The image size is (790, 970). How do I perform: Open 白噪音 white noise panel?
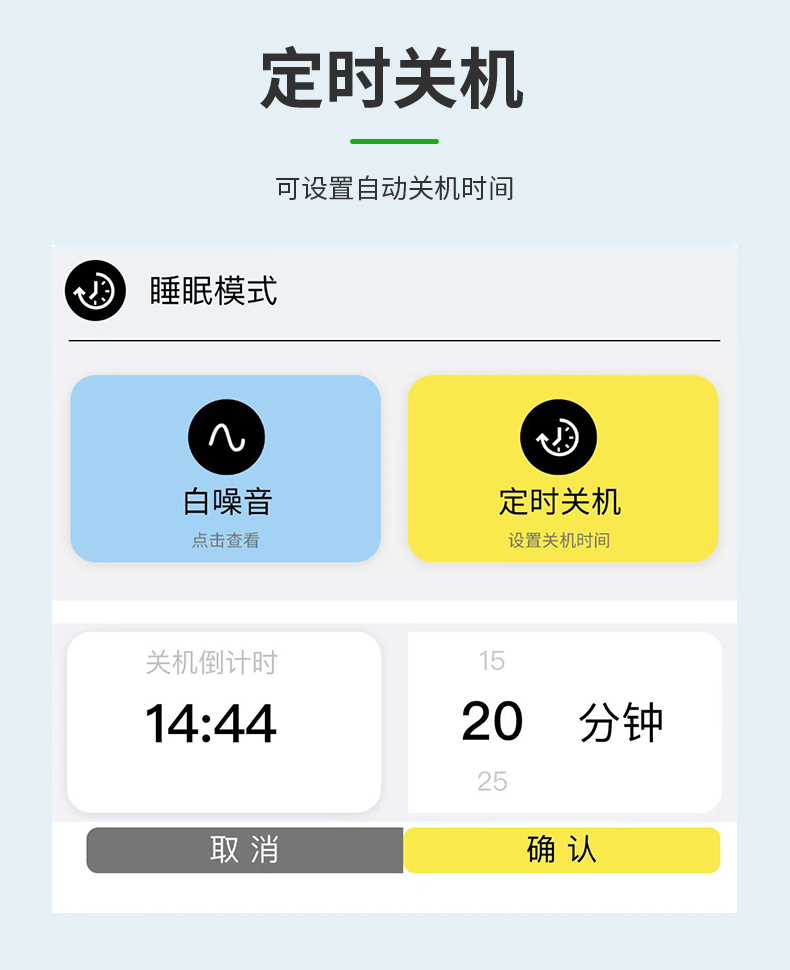click(x=225, y=470)
